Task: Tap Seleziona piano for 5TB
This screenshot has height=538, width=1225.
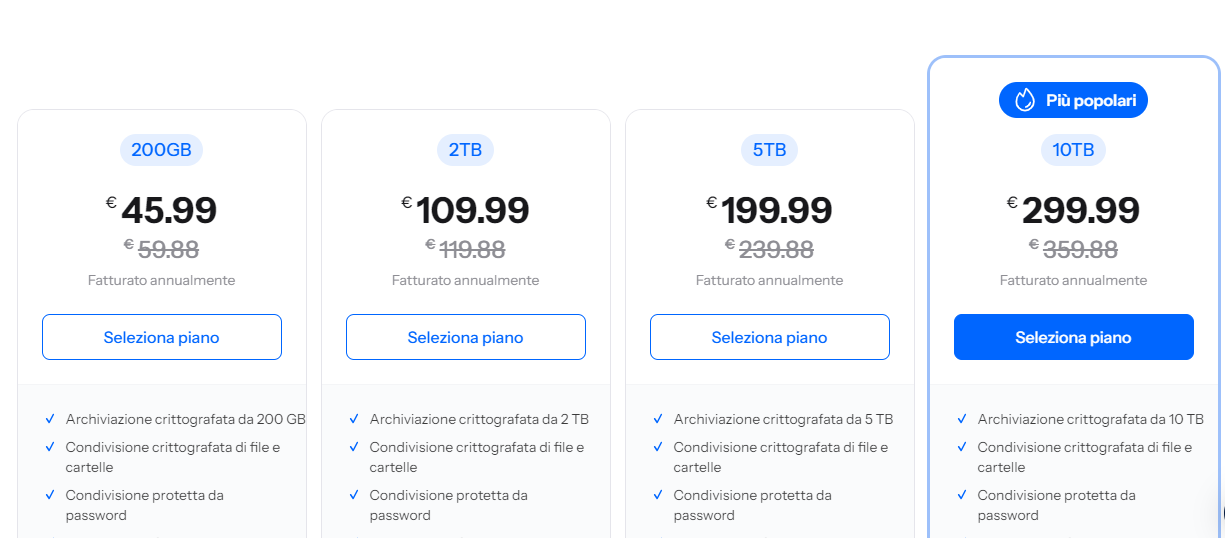Action: pos(769,337)
